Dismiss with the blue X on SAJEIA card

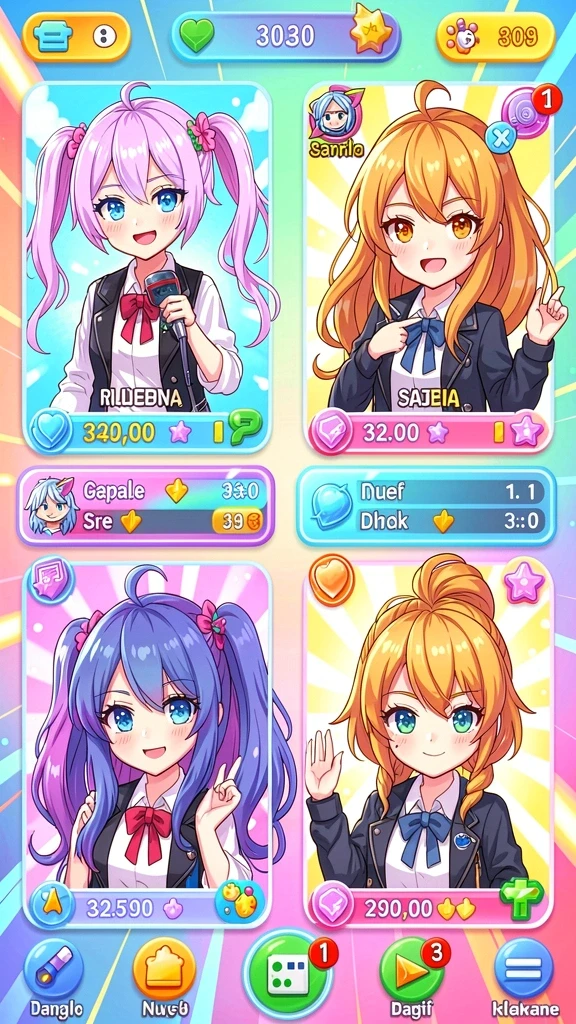click(x=501, y=137)
